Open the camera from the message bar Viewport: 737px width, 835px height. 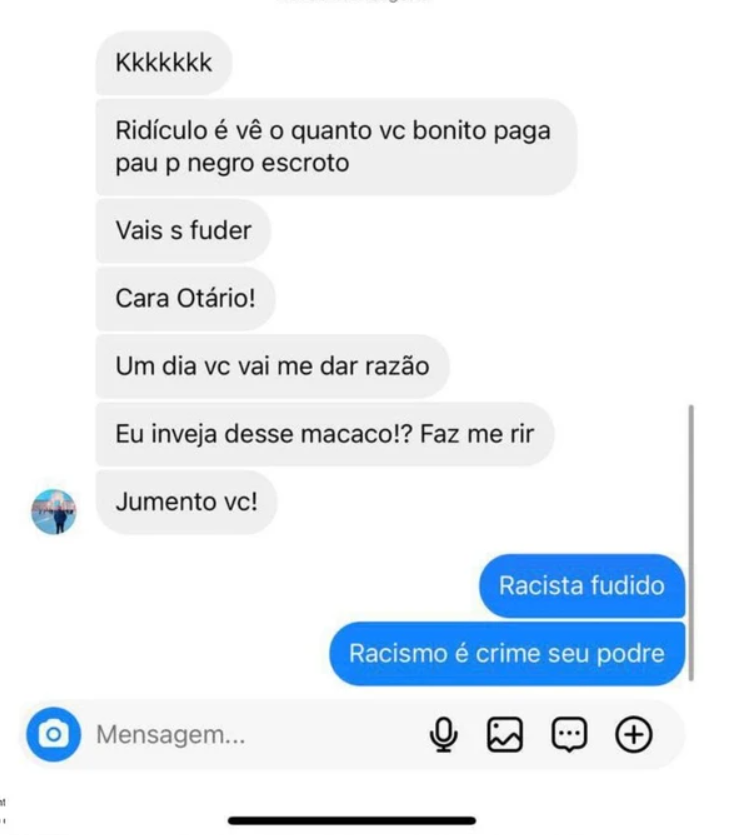(x=54, y=736)
